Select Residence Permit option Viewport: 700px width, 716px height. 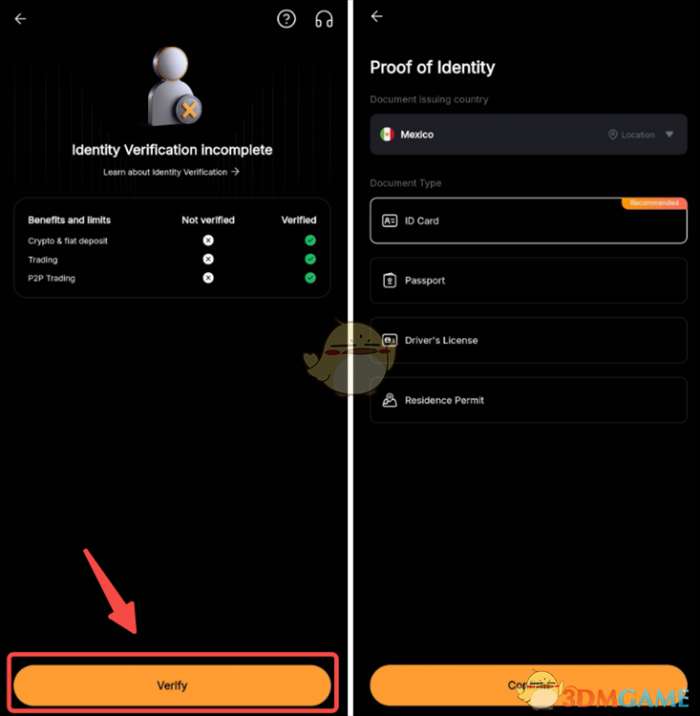[528, 400]
